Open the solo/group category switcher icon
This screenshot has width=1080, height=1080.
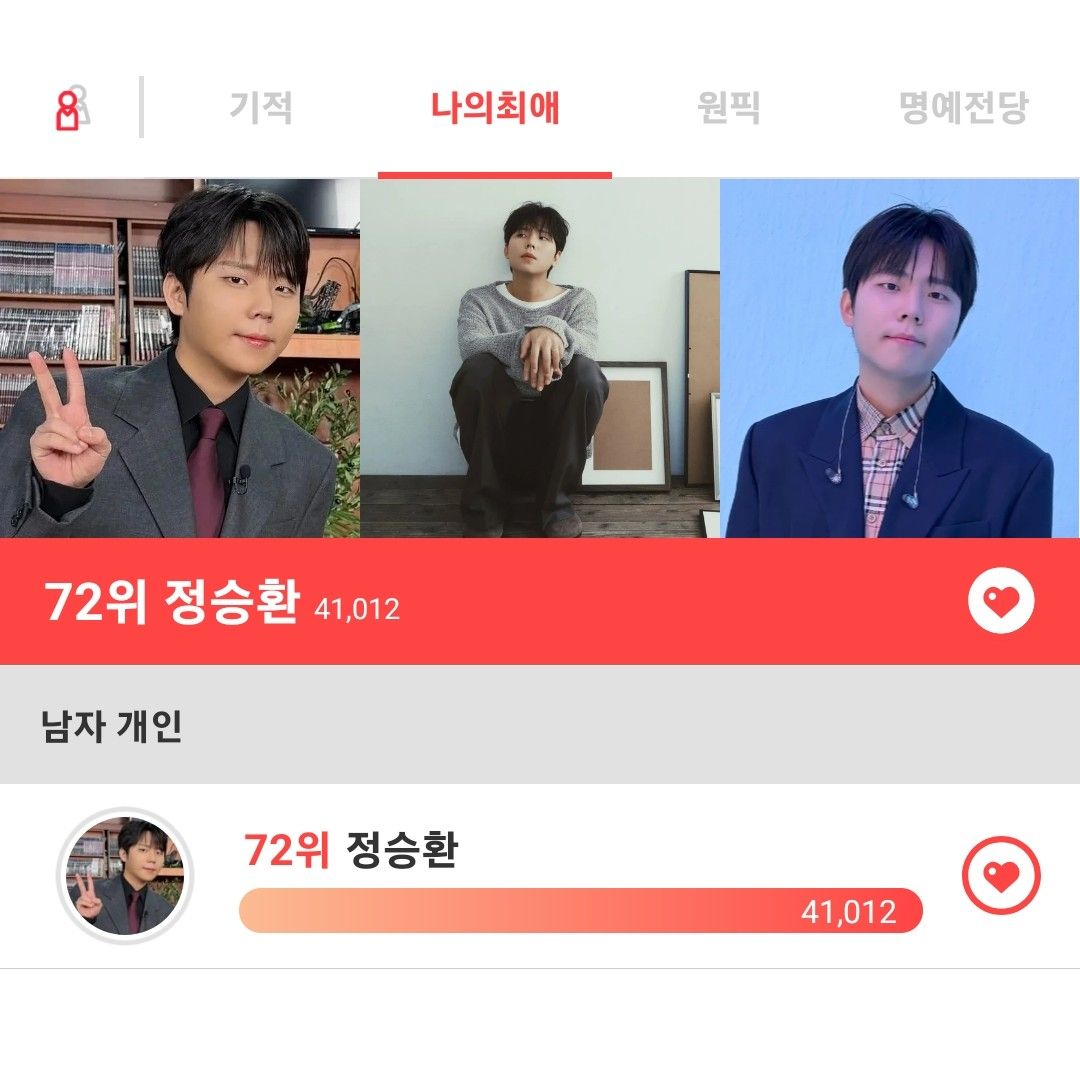pos(70,108)
